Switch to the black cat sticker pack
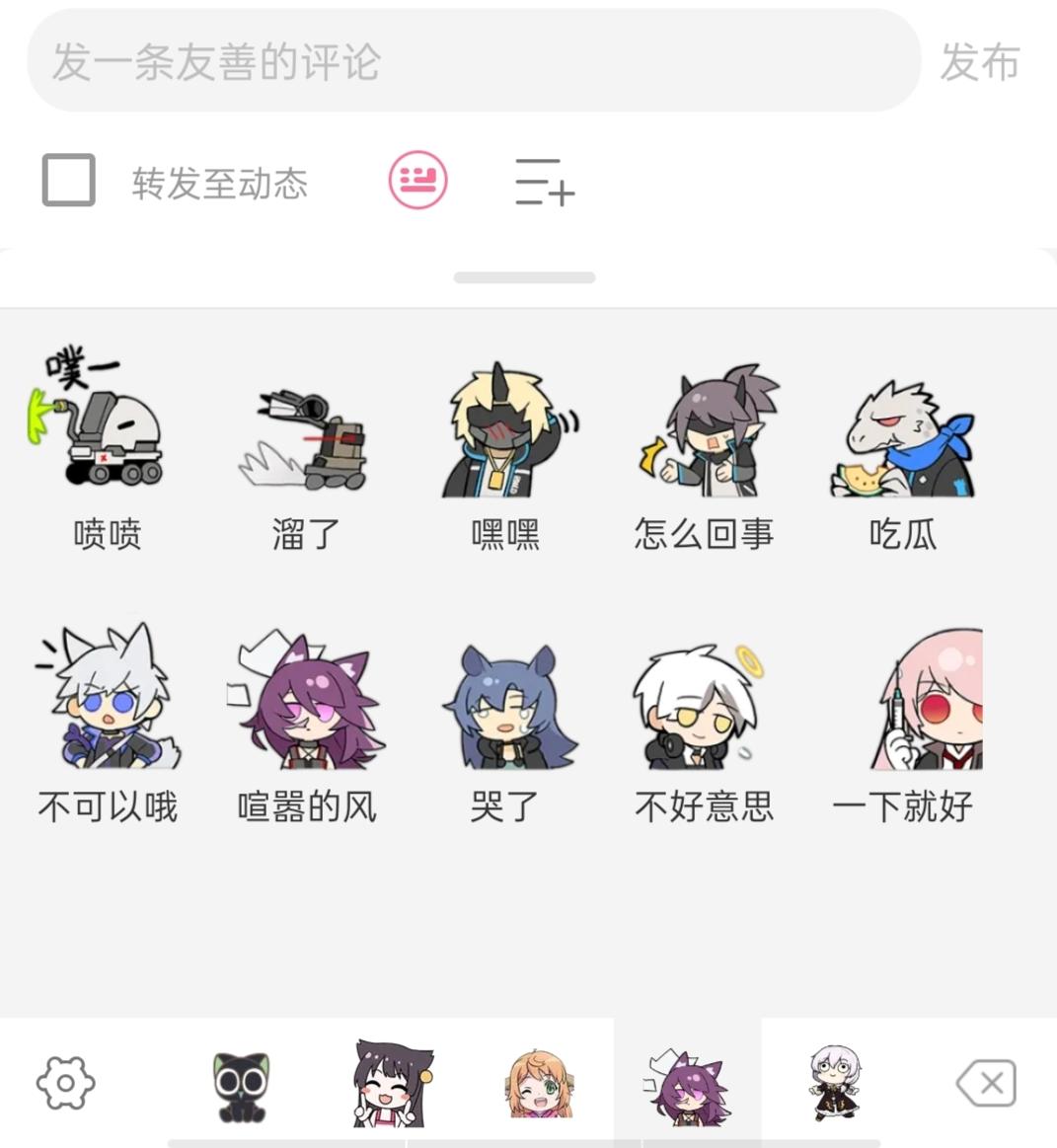This screenshot has width=1057, height=1148. 242,1085
